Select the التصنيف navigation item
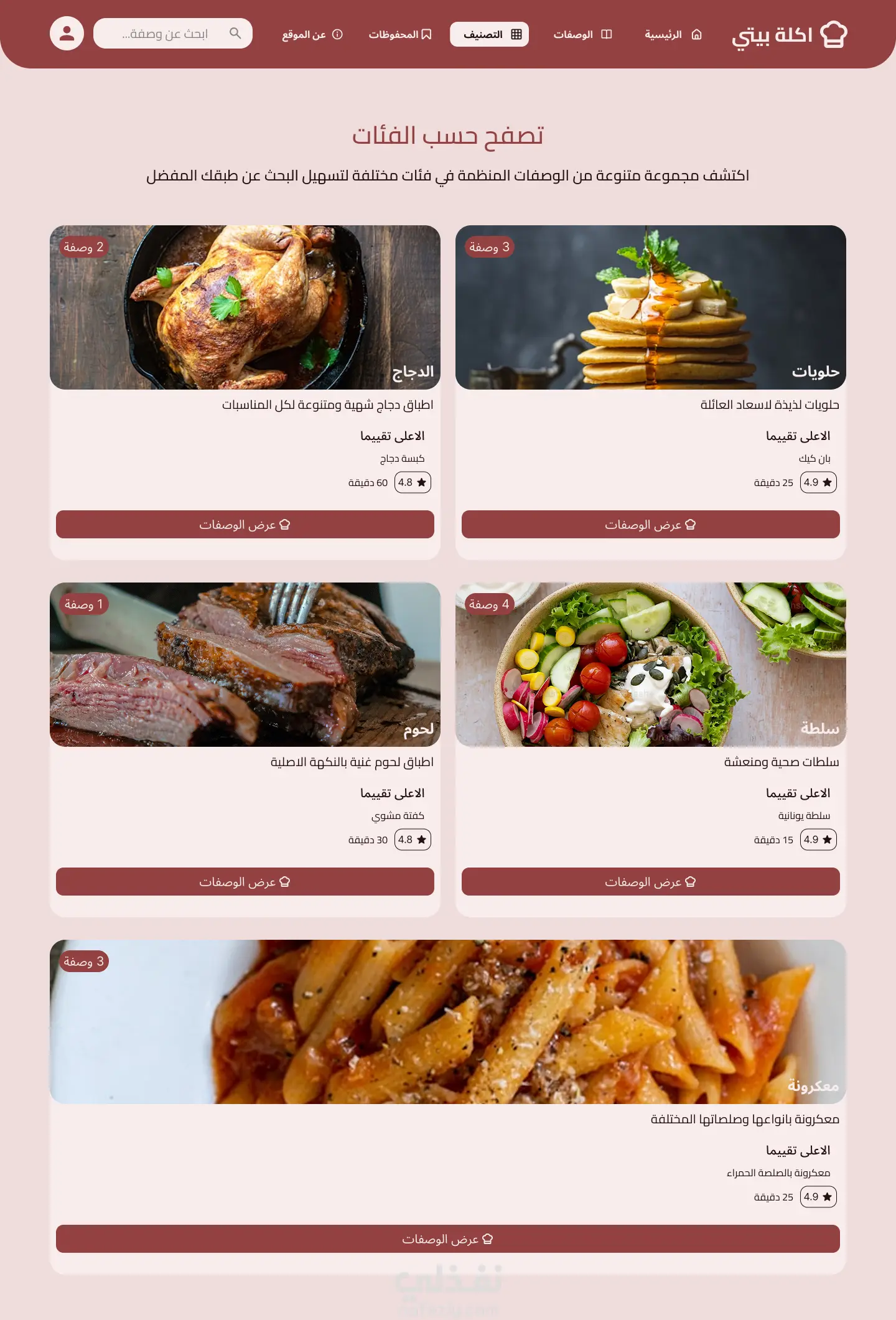This screenshot has height=1320, width=896. 489,34
